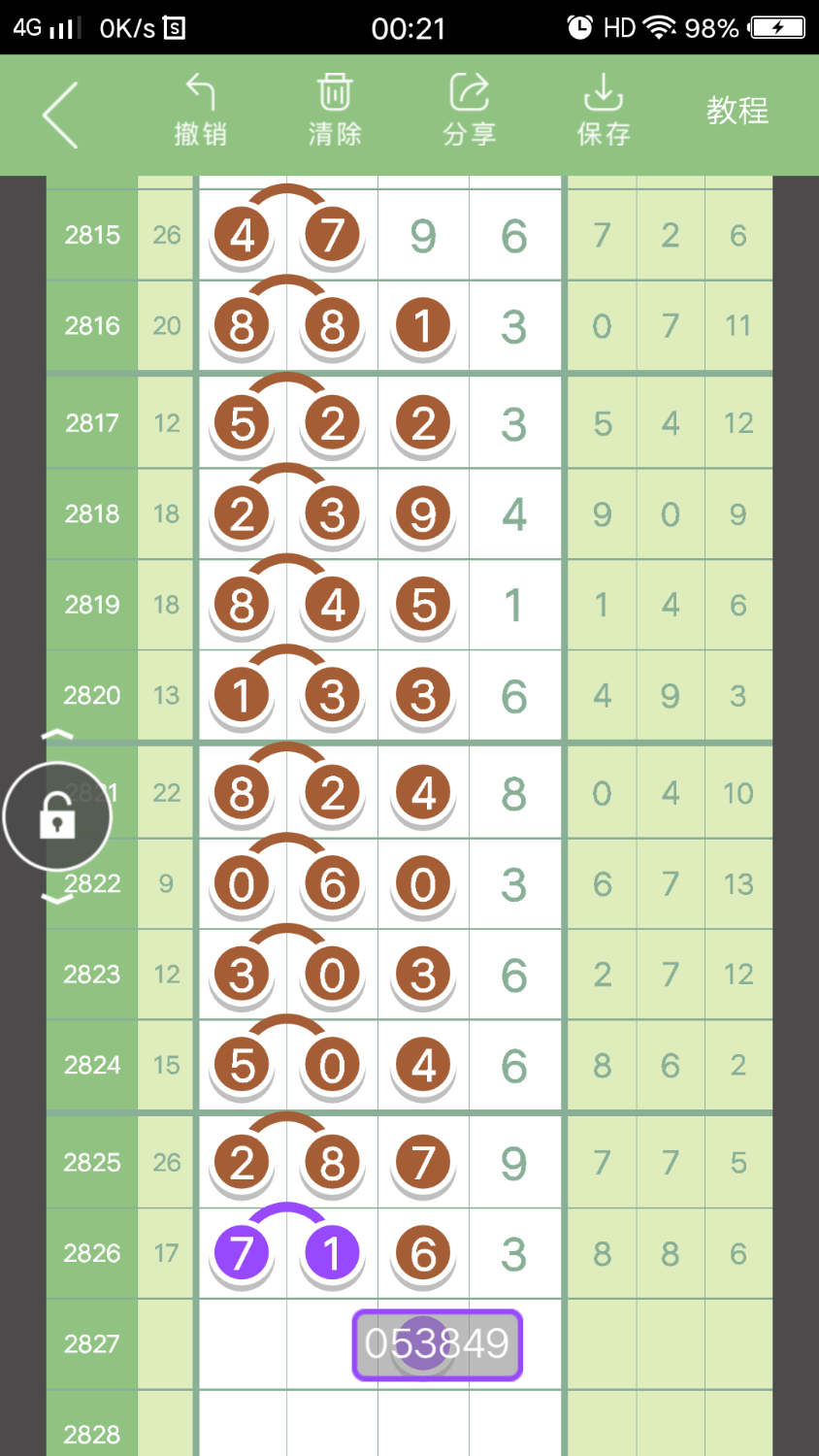Clear the markings with 清除
This screenshot has width=819, height=1456.
click(x=335, y=112)
